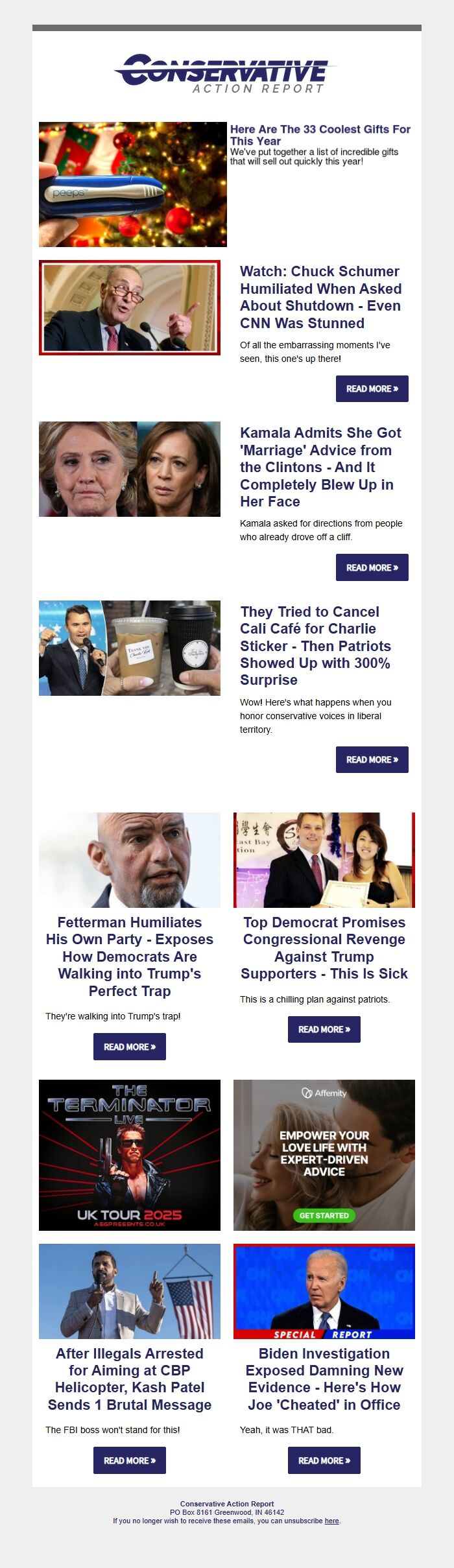
Task: Open the Chuck Schumer photo tile
Action: coord(130,307)
